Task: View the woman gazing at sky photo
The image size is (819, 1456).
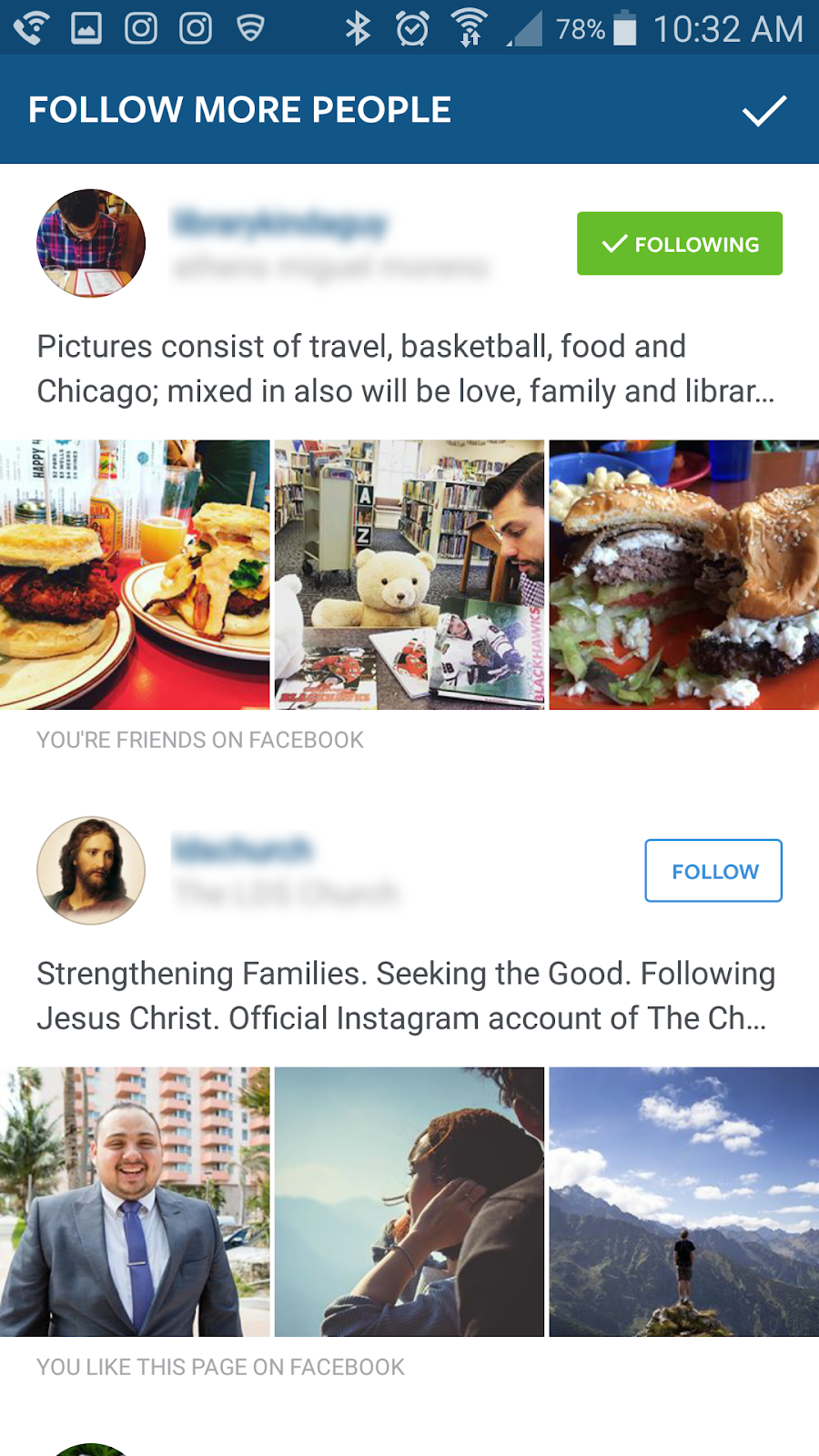Action: (x=409, y=1201)
